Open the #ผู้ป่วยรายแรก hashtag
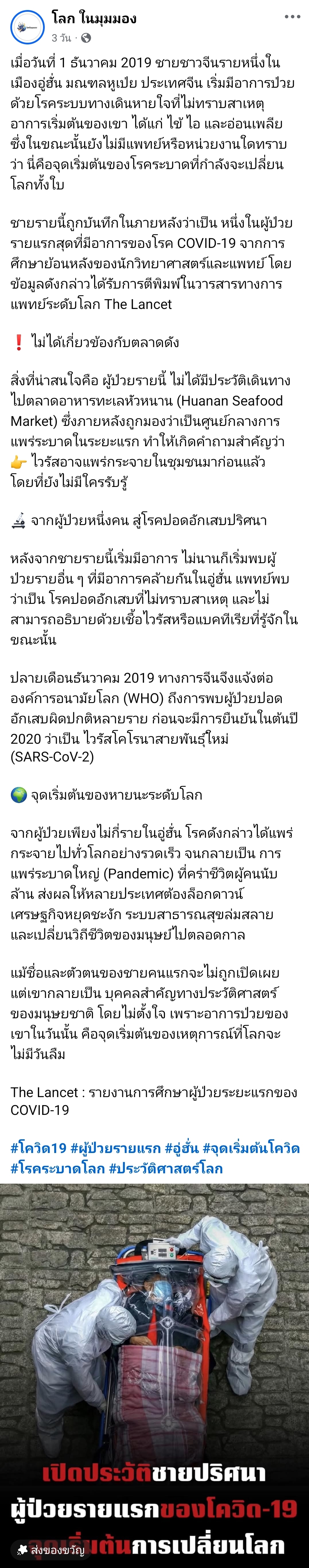 click(x=115, y=1148)
